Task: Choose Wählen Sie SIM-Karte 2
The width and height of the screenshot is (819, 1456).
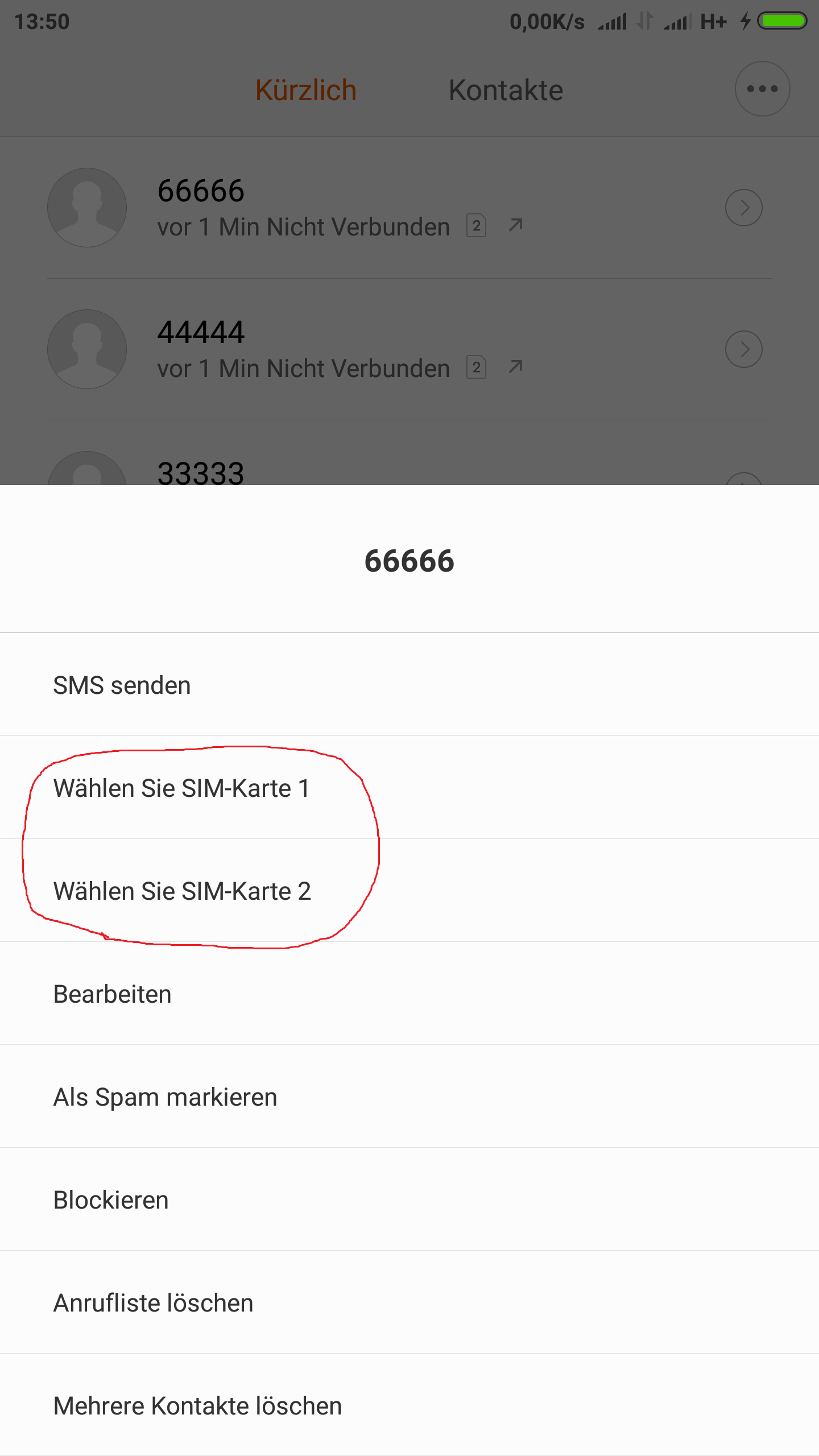Action: click(x=409, y=891)
